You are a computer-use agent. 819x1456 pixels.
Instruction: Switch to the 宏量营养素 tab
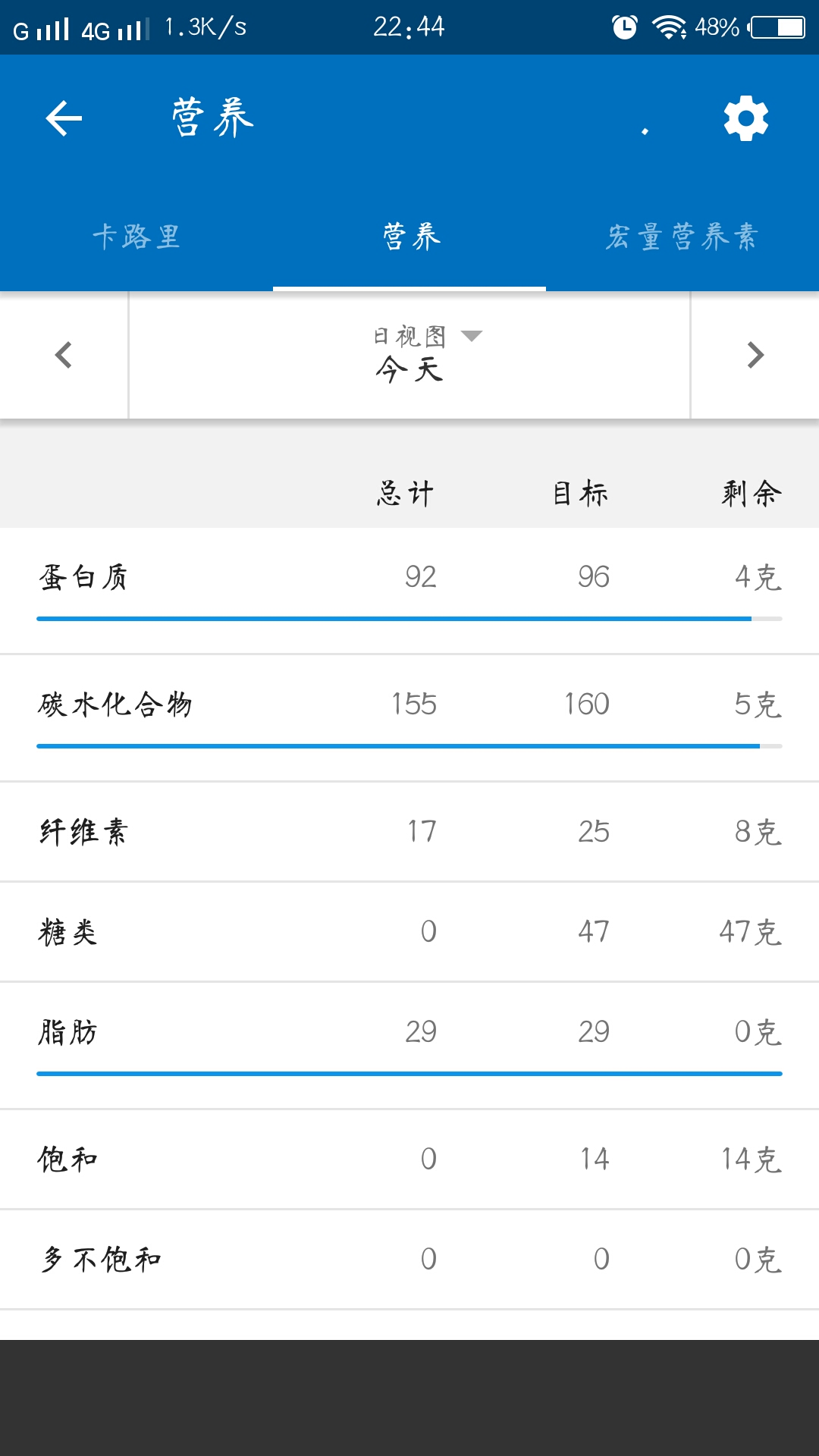682,237
